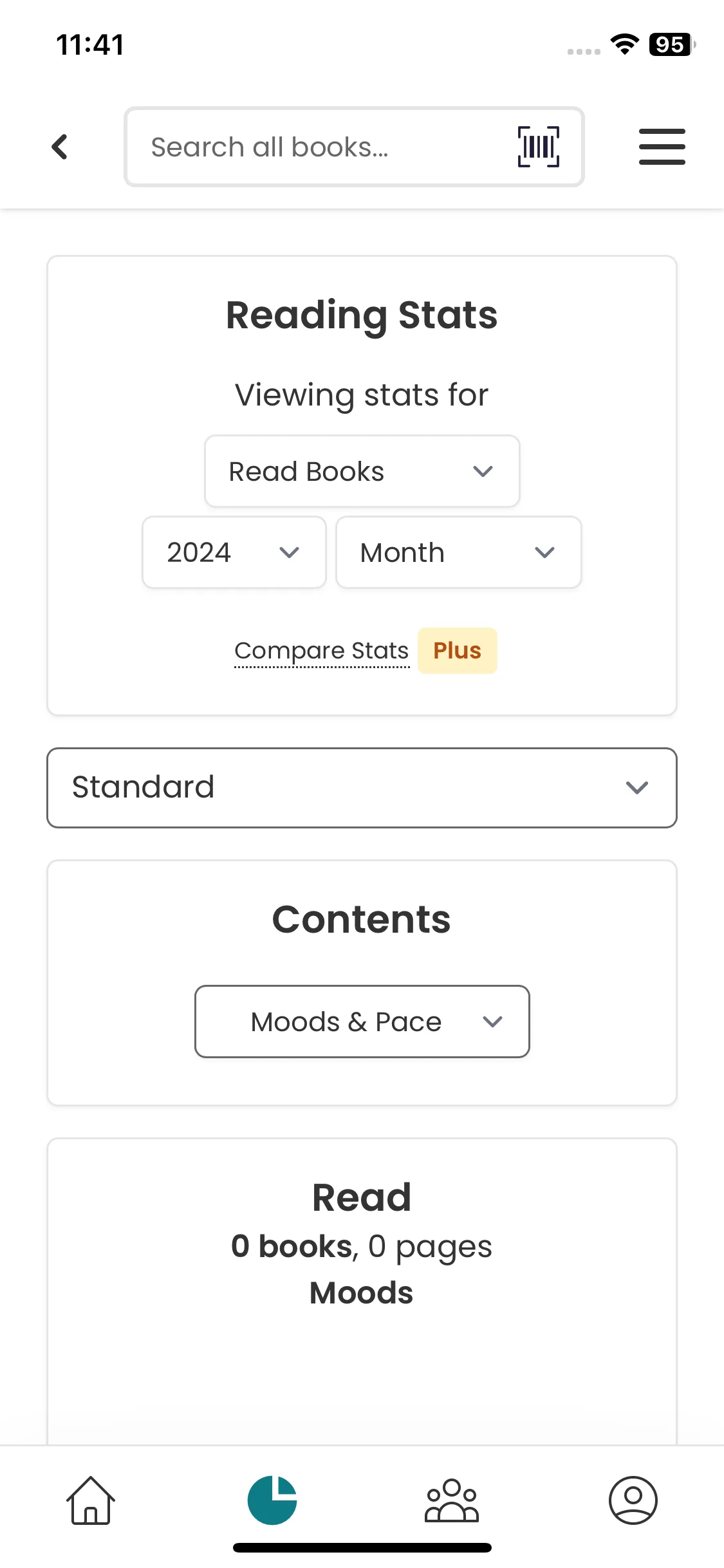Open the hamburger menu
The height and width of the screenshot is (1568, 724).
(662, 147)
